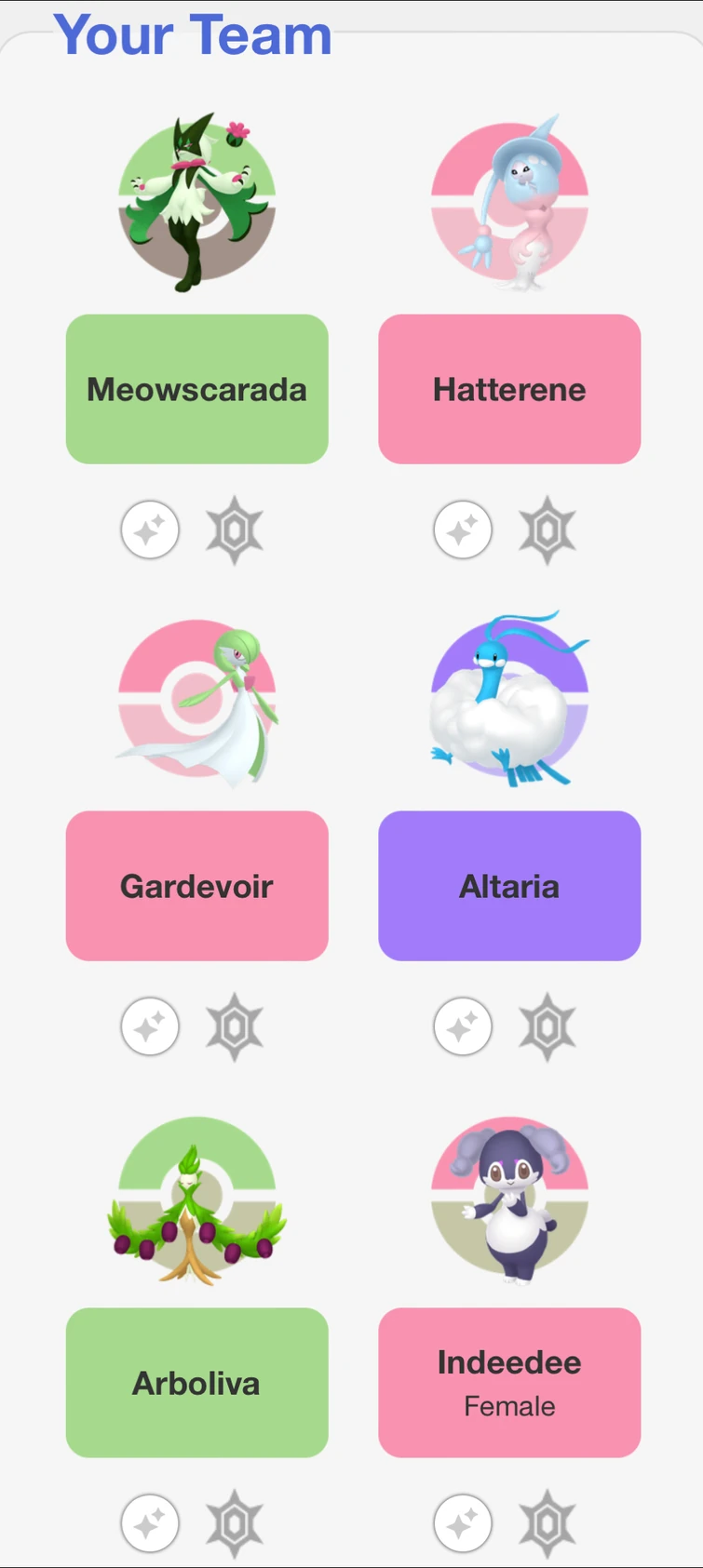Open the Hatterene team slot
The height and width of the screenshot is (1568, 703).
[509, 389]
